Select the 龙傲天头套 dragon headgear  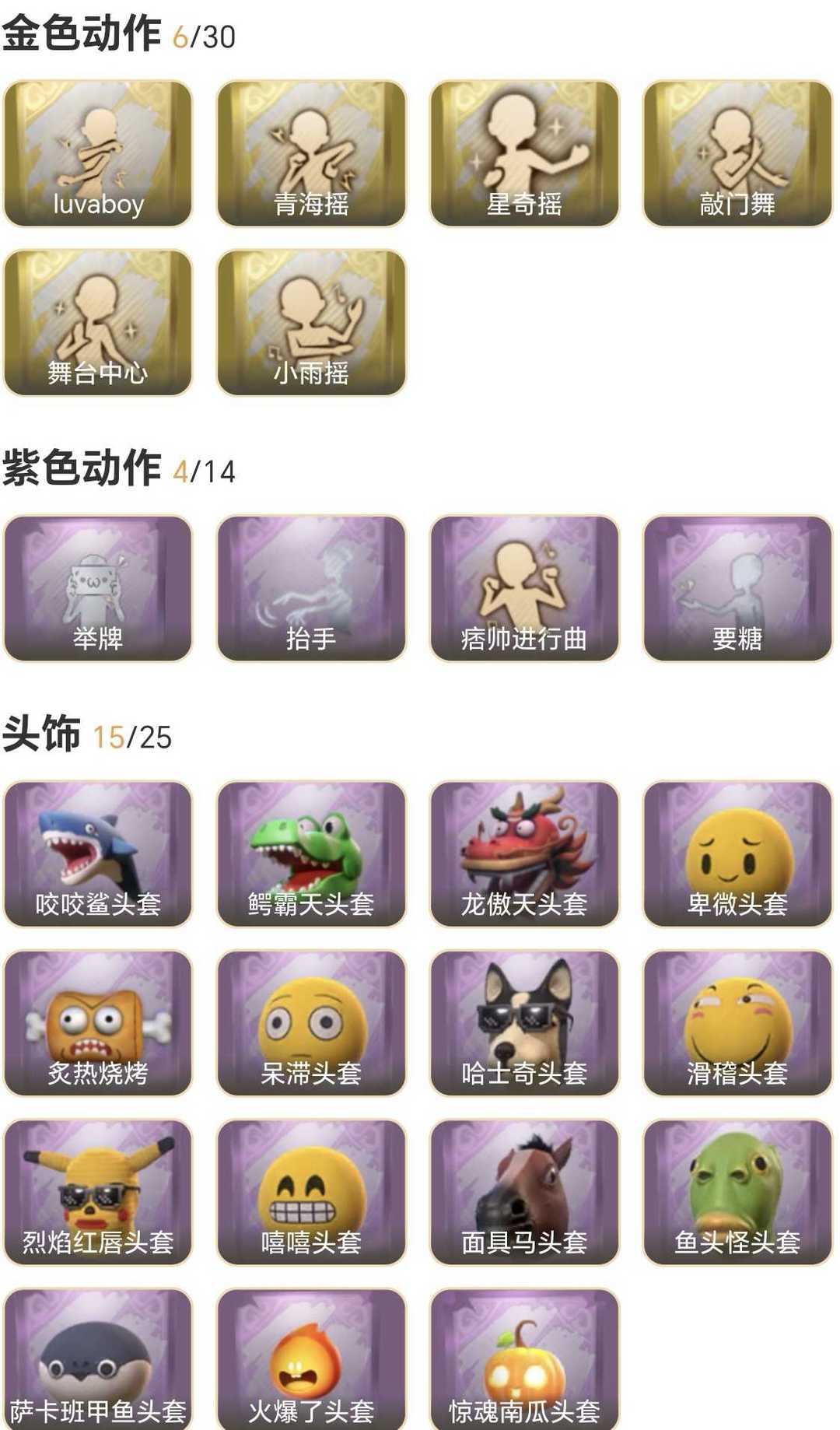(524, 854)
